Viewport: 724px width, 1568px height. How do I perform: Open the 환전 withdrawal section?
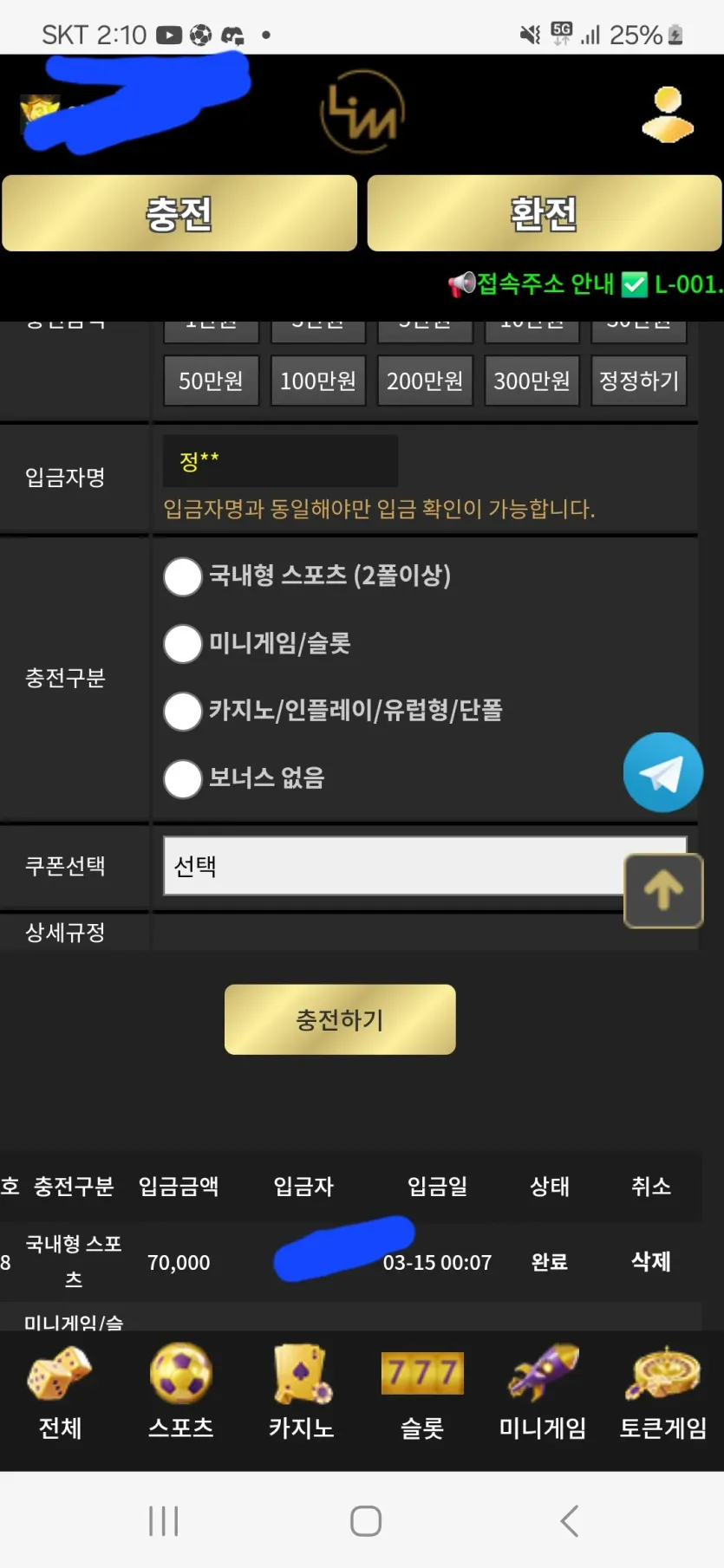coord(545,213)
